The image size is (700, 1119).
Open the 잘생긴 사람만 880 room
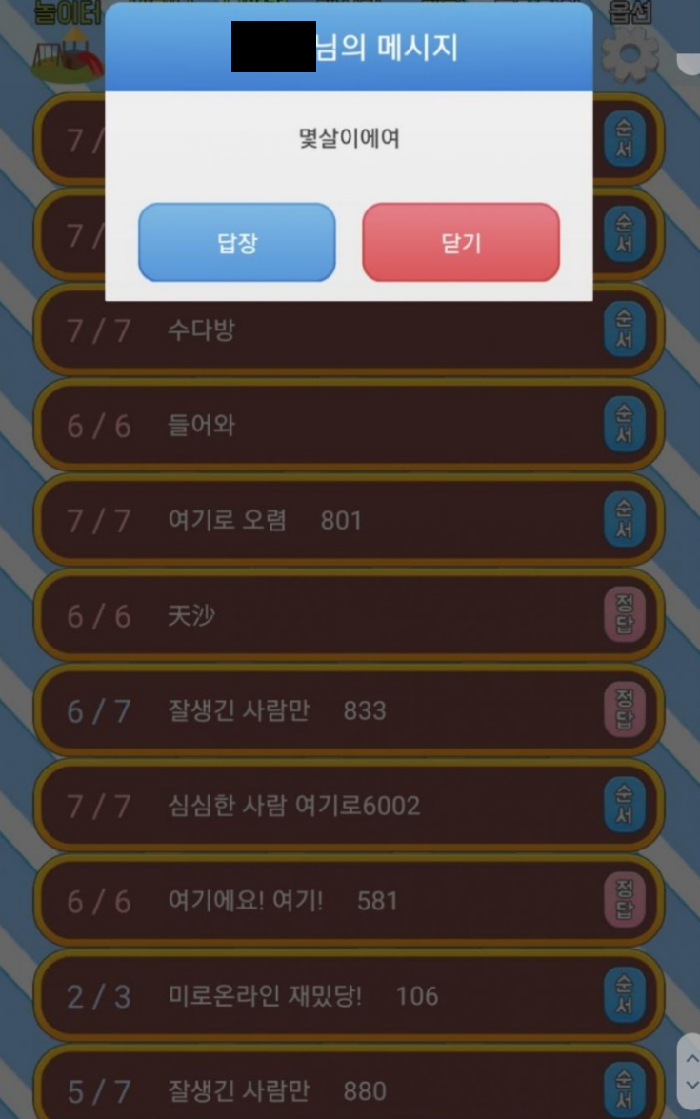pos(330,1090)
